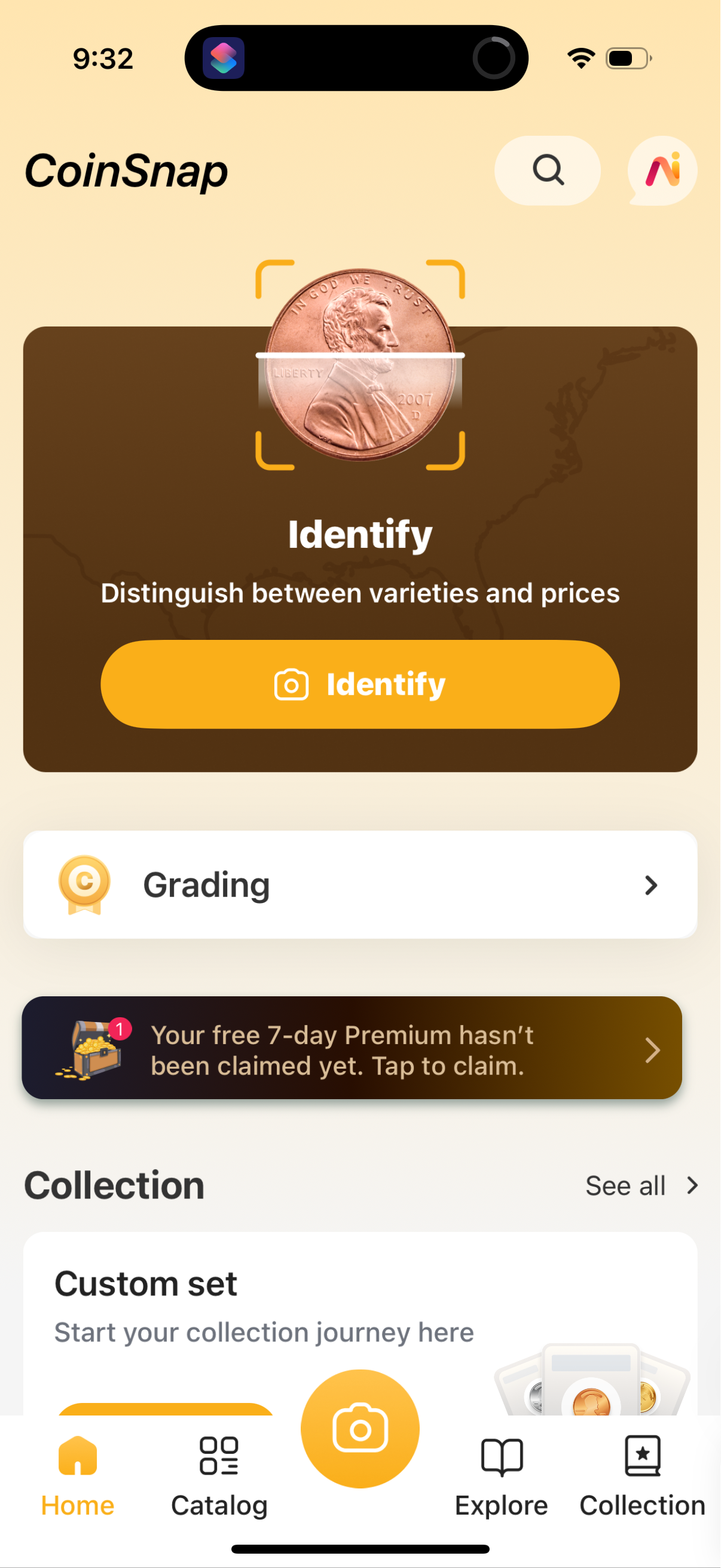Tap the See all link

click(x=624, y=1185)
